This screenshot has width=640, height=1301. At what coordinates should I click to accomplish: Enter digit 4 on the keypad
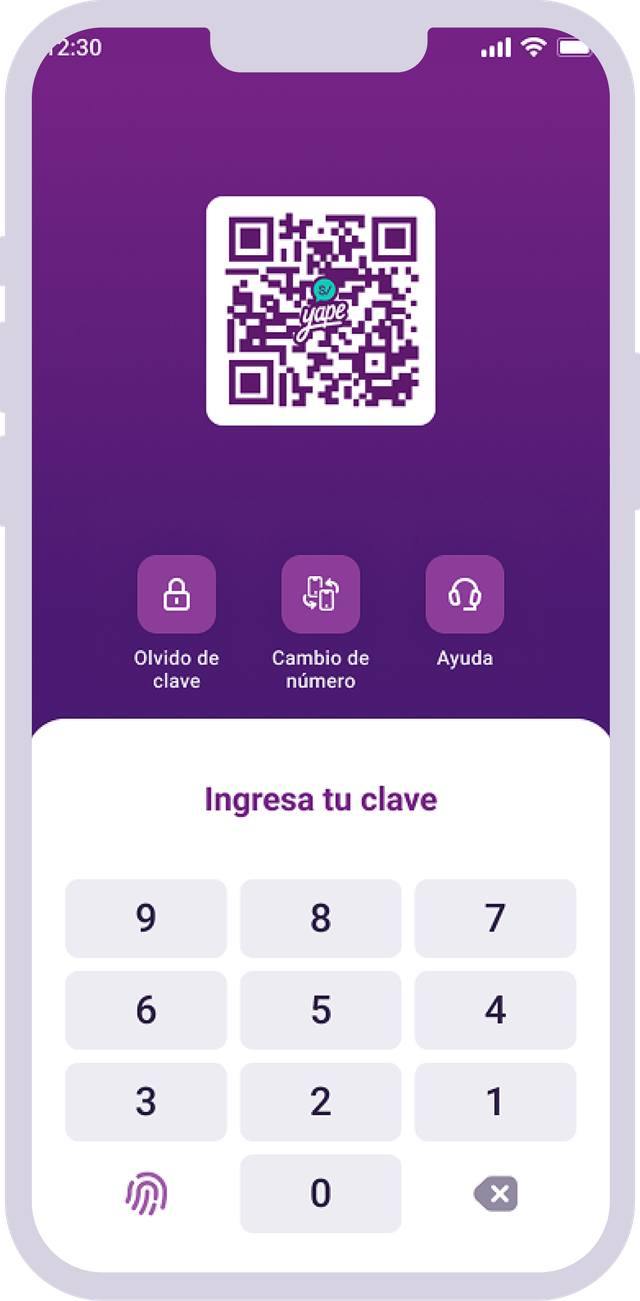click(495, 1010)
